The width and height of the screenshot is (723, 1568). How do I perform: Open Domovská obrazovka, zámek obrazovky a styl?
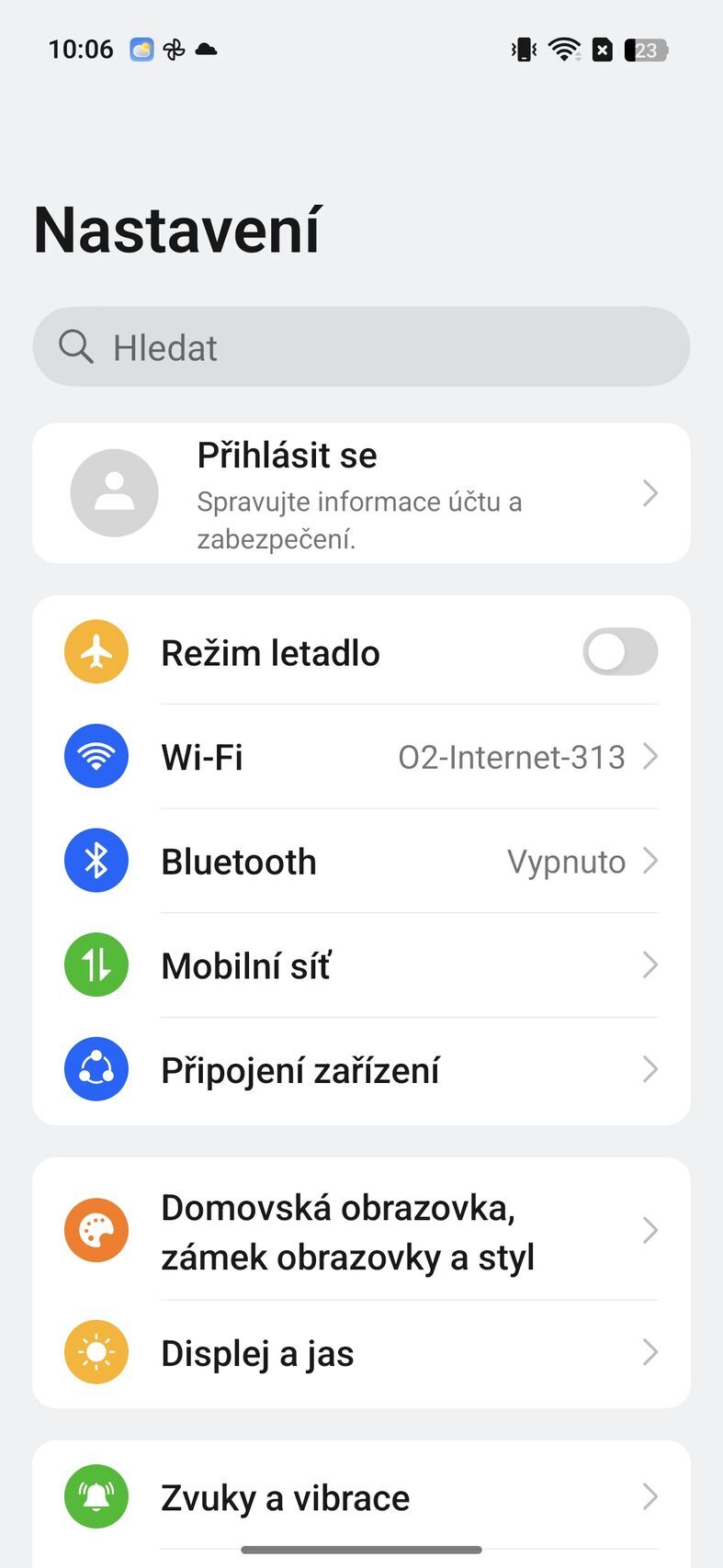(x=367, y=1230)
